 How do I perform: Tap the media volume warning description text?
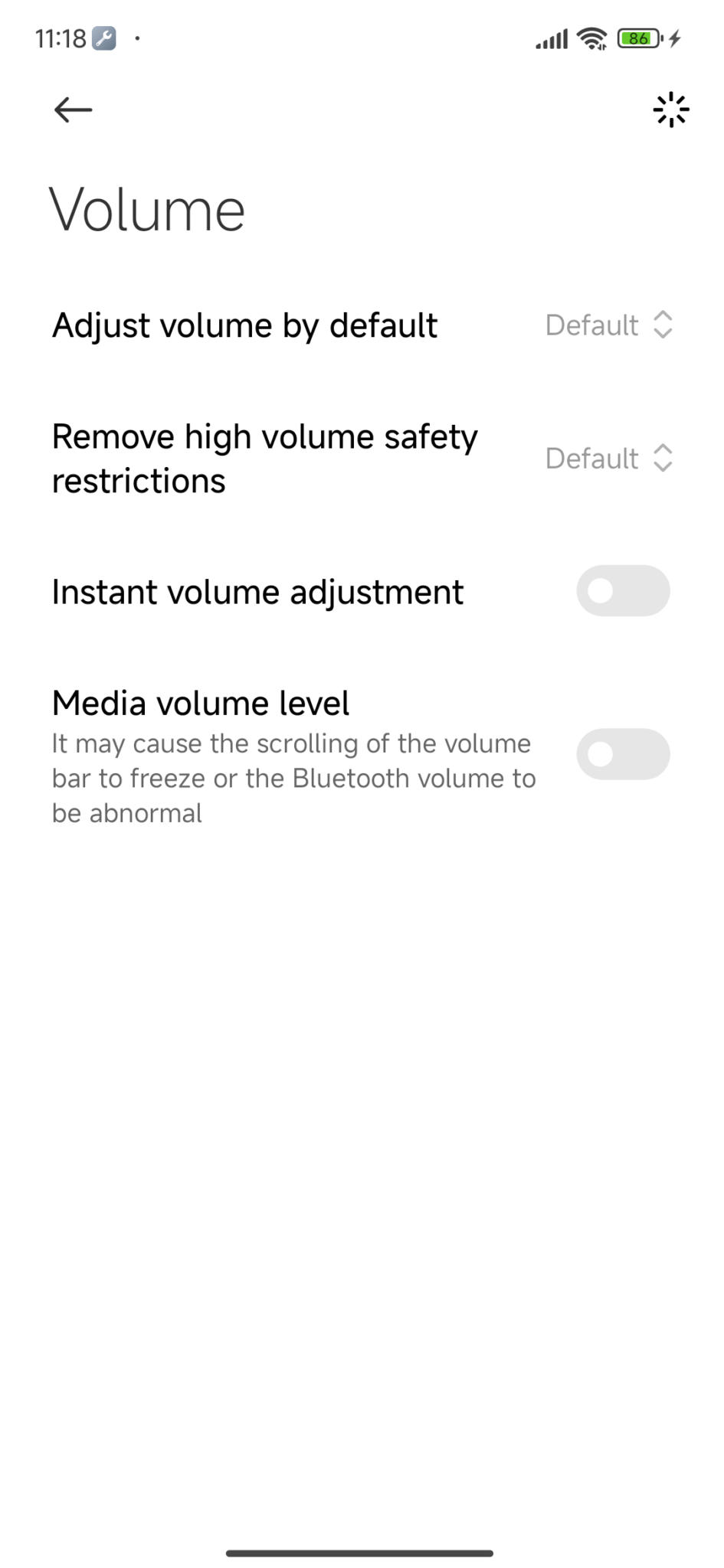pyautogui.click(x=293, y=777)
